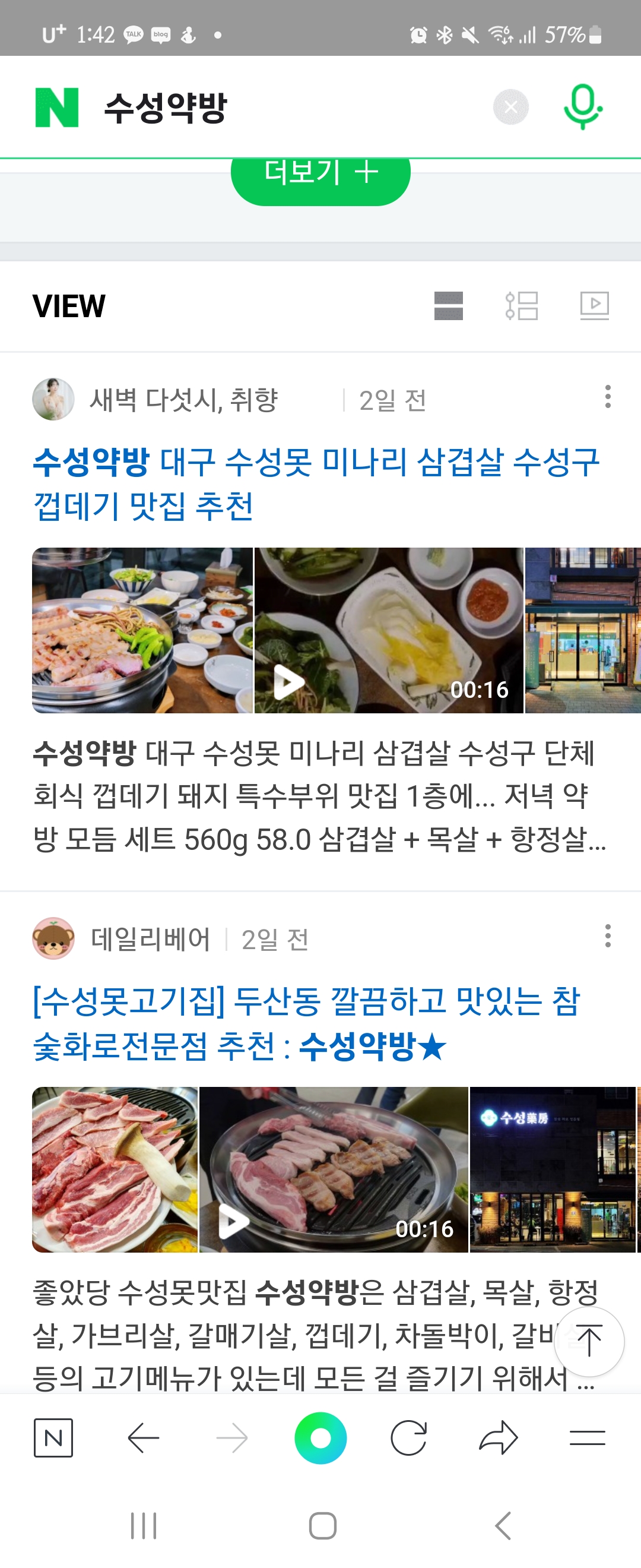Open the author profile 데일리베어
The height and width of the screenshot is (1568, 641).
point(149,938)
